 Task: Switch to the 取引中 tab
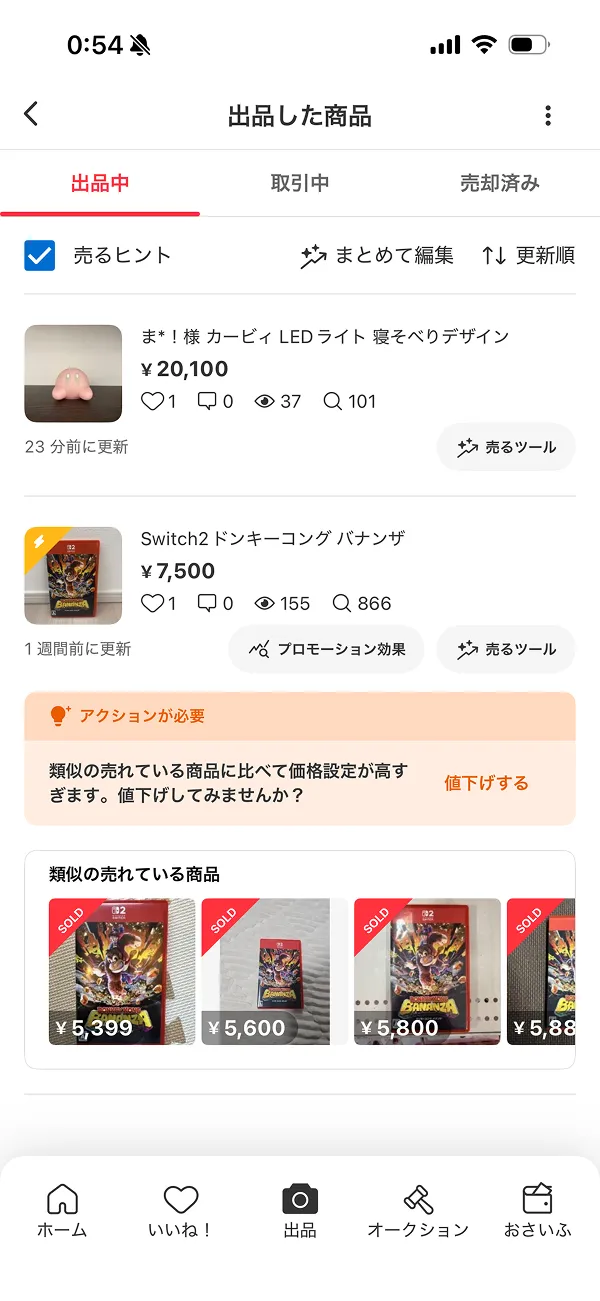[x=300, y=183]
